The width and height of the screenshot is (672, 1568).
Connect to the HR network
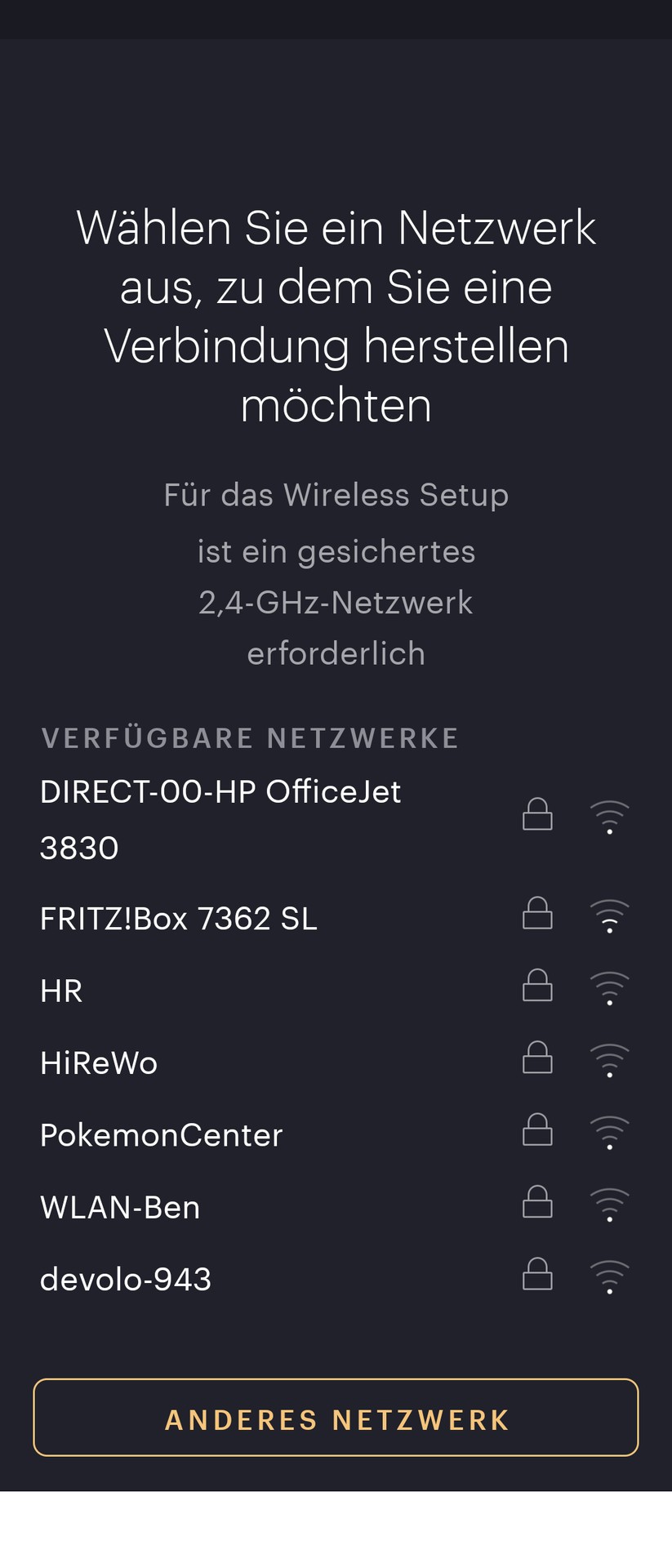[x=62, y=991]
